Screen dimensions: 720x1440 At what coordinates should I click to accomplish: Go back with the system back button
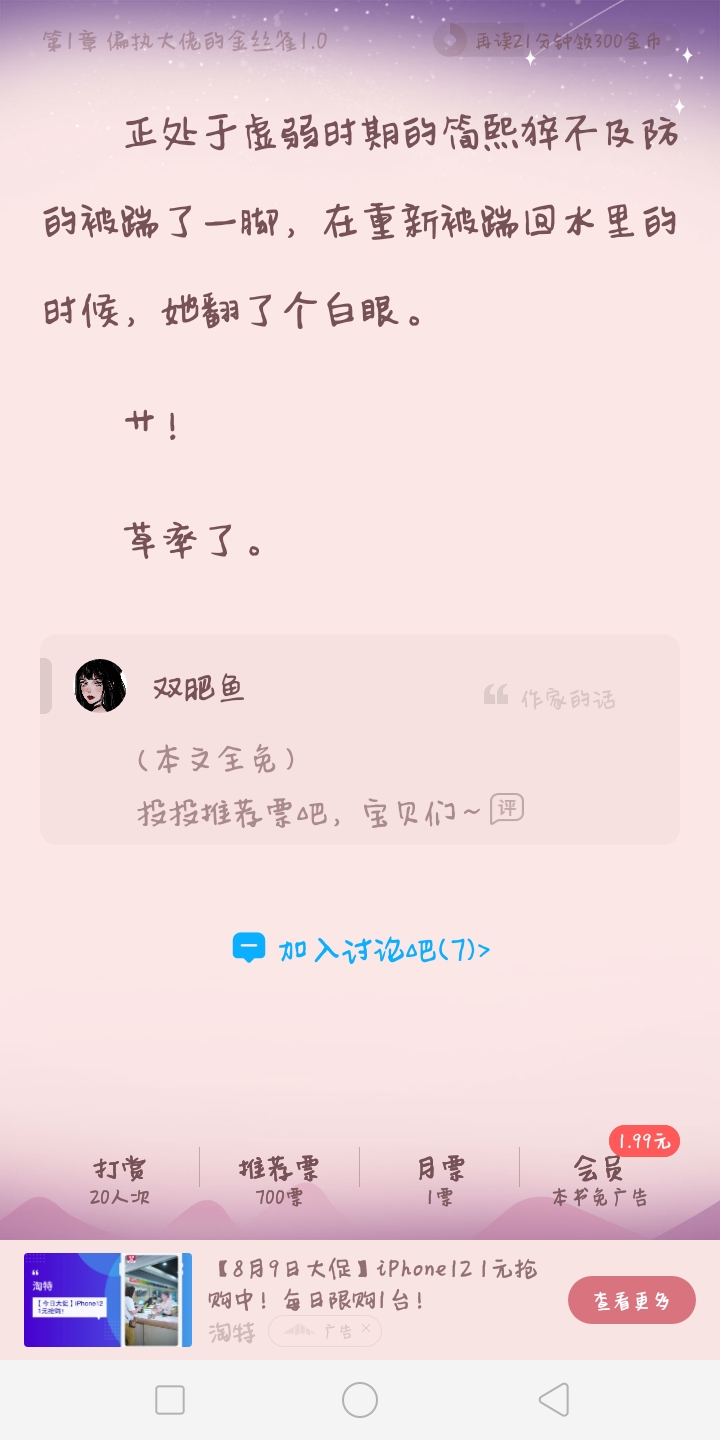553,1400
